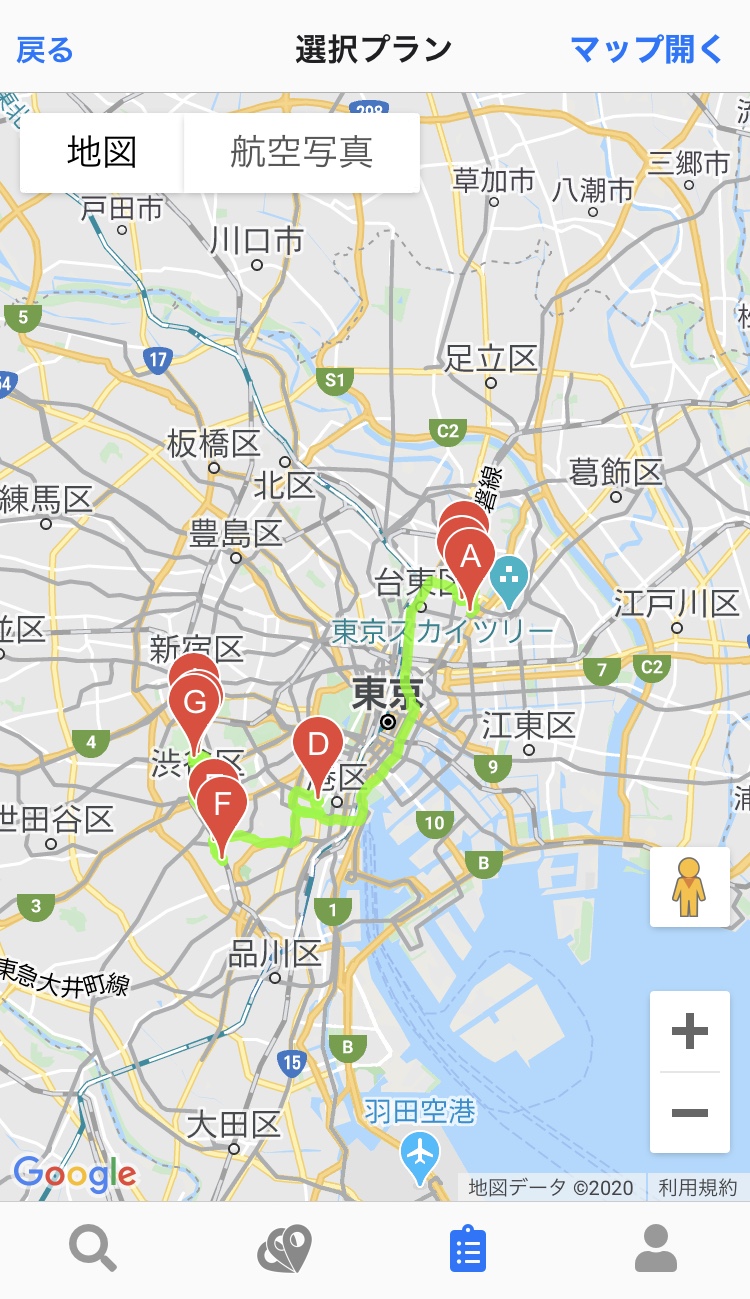The image size is (750, 1299).
Task: Open the profile tab
Action: coord(656,1250)
